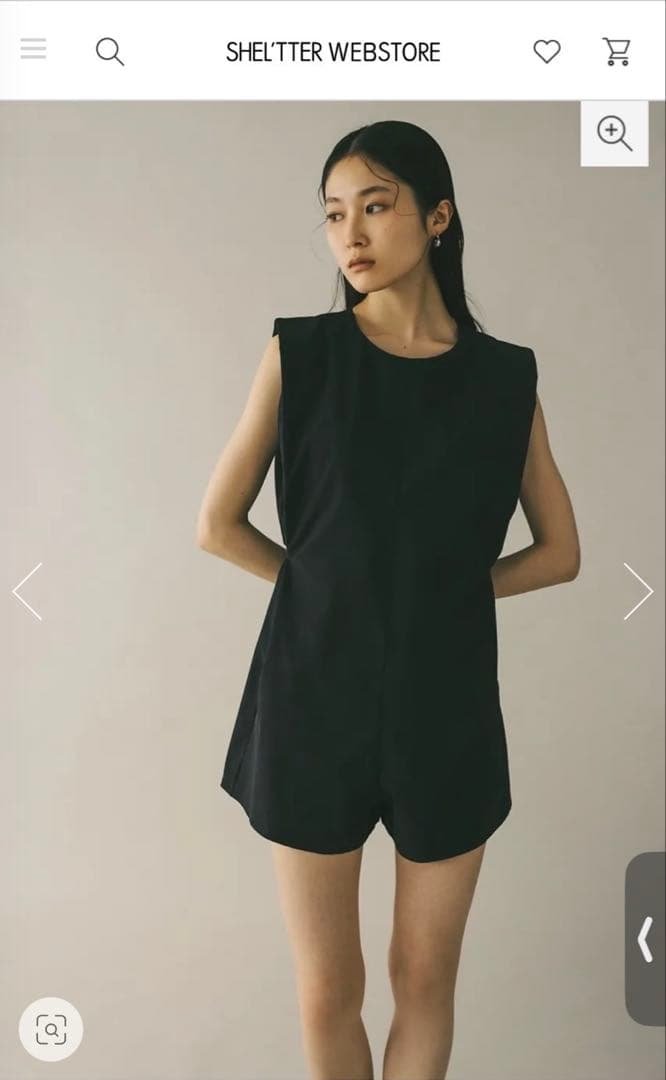Open image search with the lens icon

[51, 1029]
